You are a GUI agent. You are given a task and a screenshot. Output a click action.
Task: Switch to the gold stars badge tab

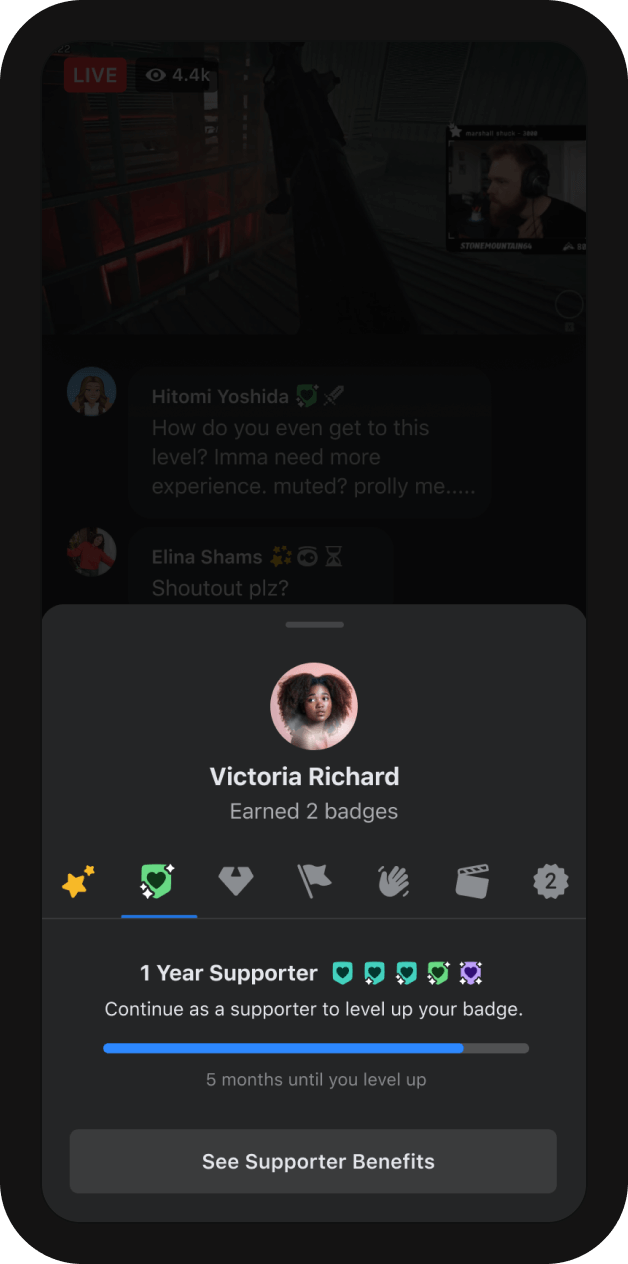coord(78,881)
